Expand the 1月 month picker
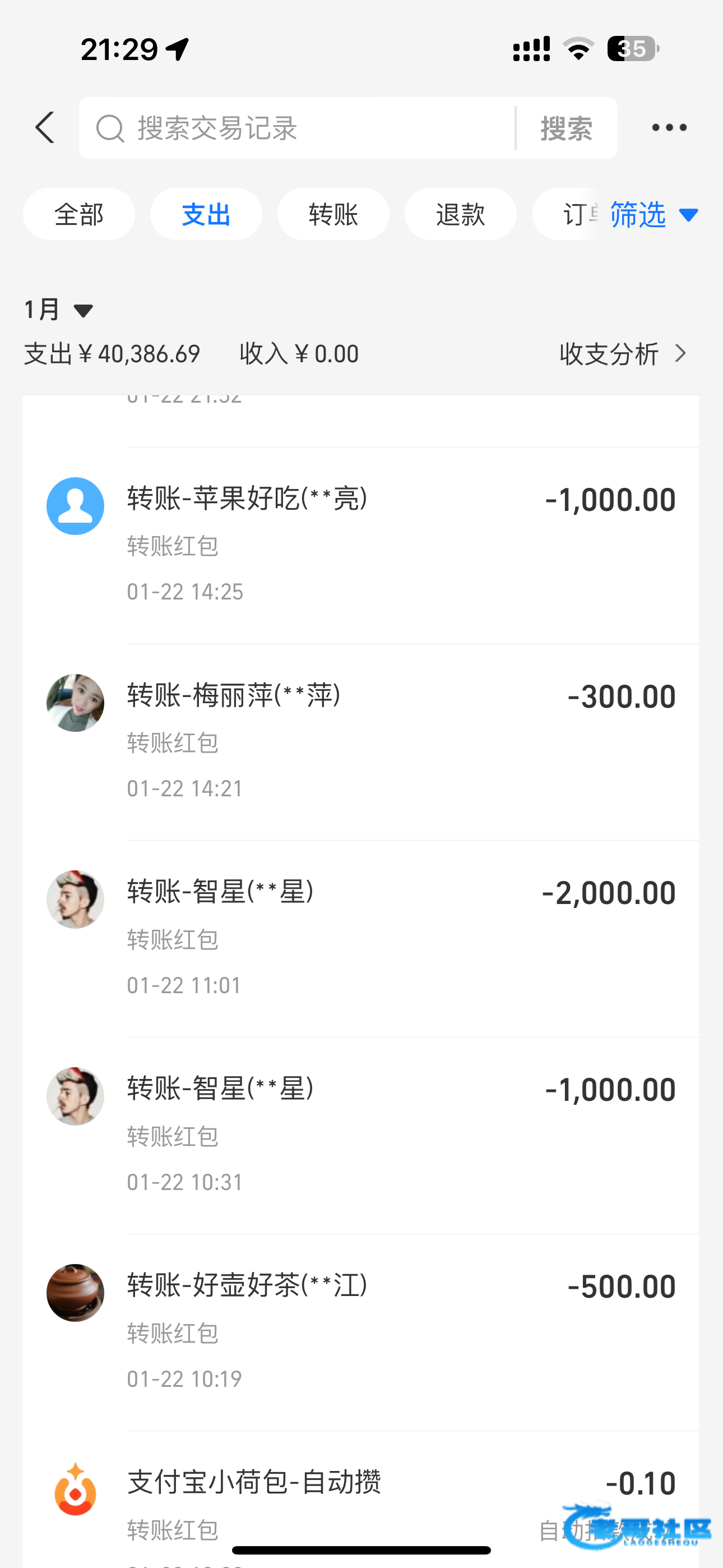 [x=58, y=310]
